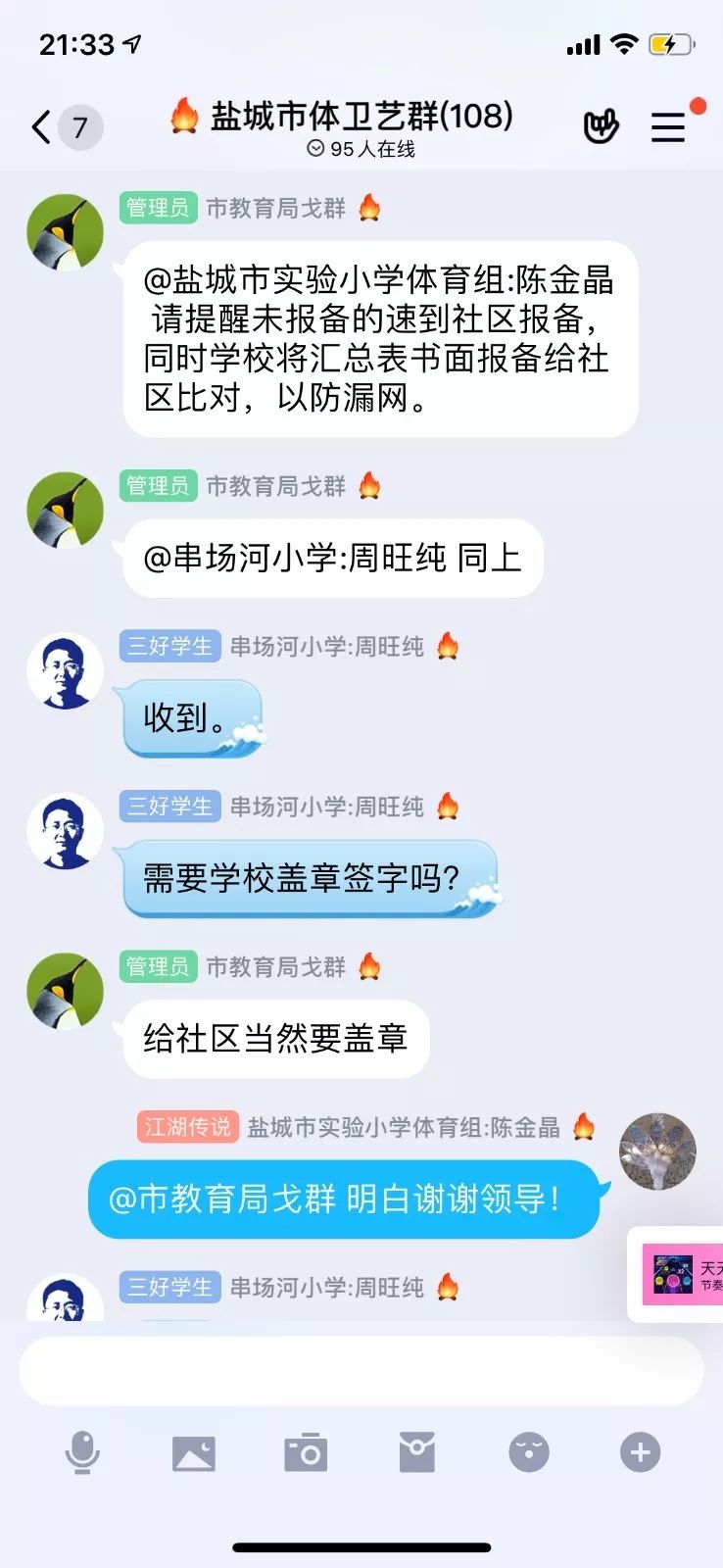
Task: Open the photo gallery picker
Action: (x=194, y=1453)
